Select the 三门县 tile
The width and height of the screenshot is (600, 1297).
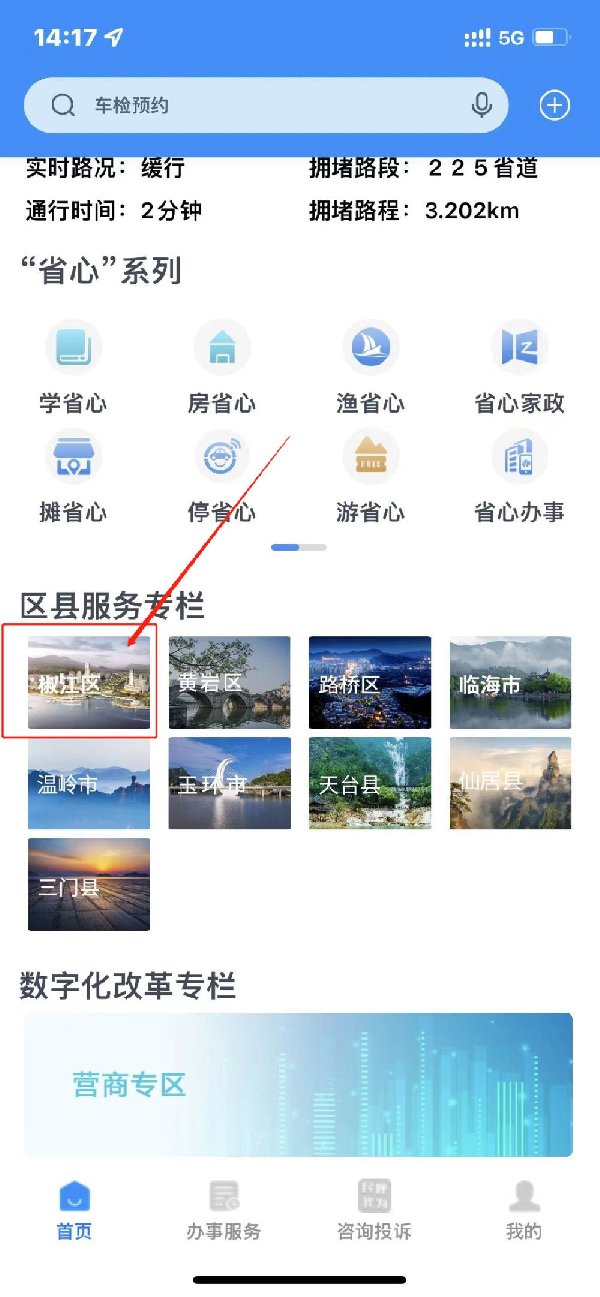click(x=89, y=884)
